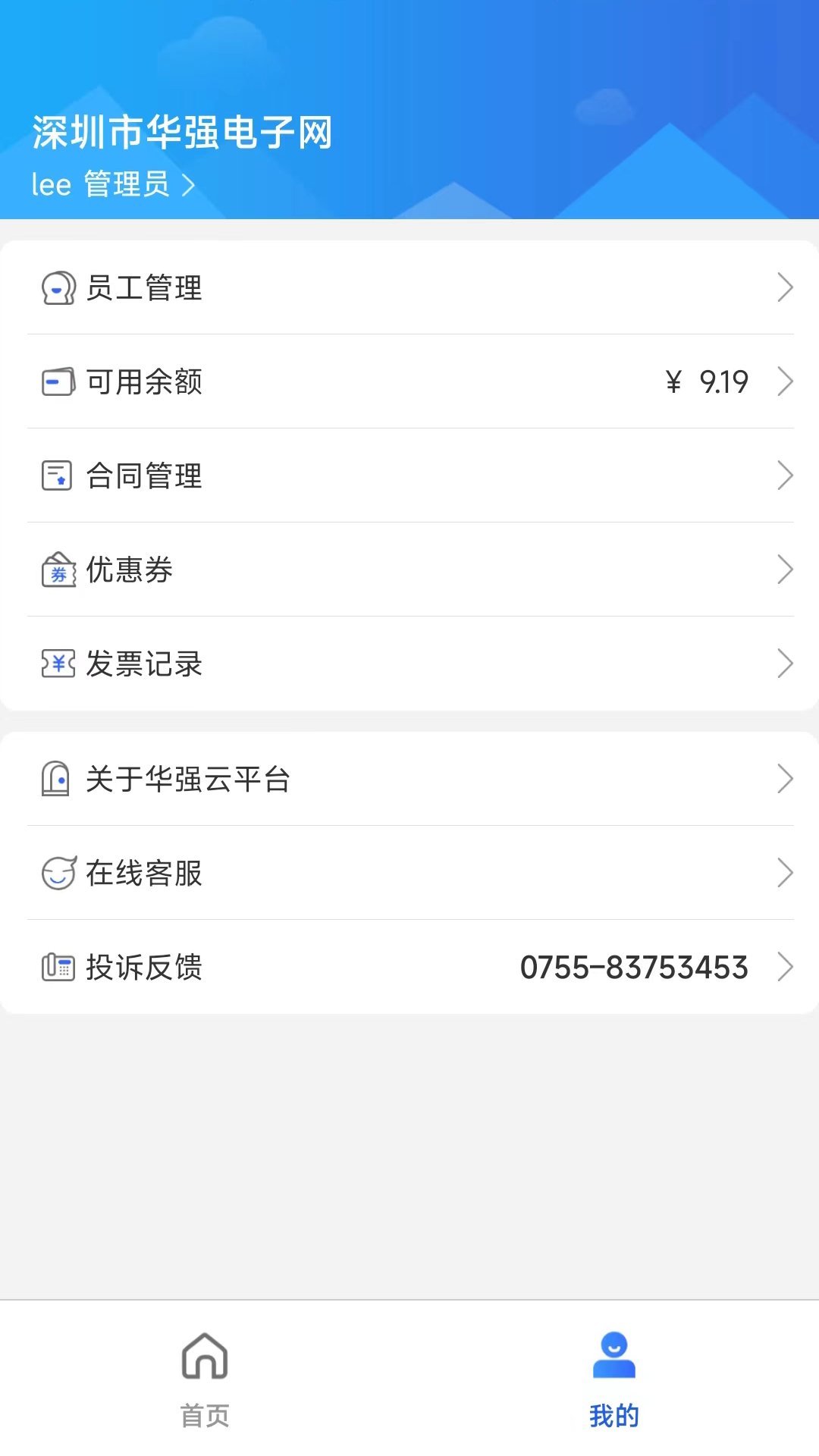Open 合同管理 contract management
The image size is (819, 1456).
pyautogui.click(x=409, y=475)
